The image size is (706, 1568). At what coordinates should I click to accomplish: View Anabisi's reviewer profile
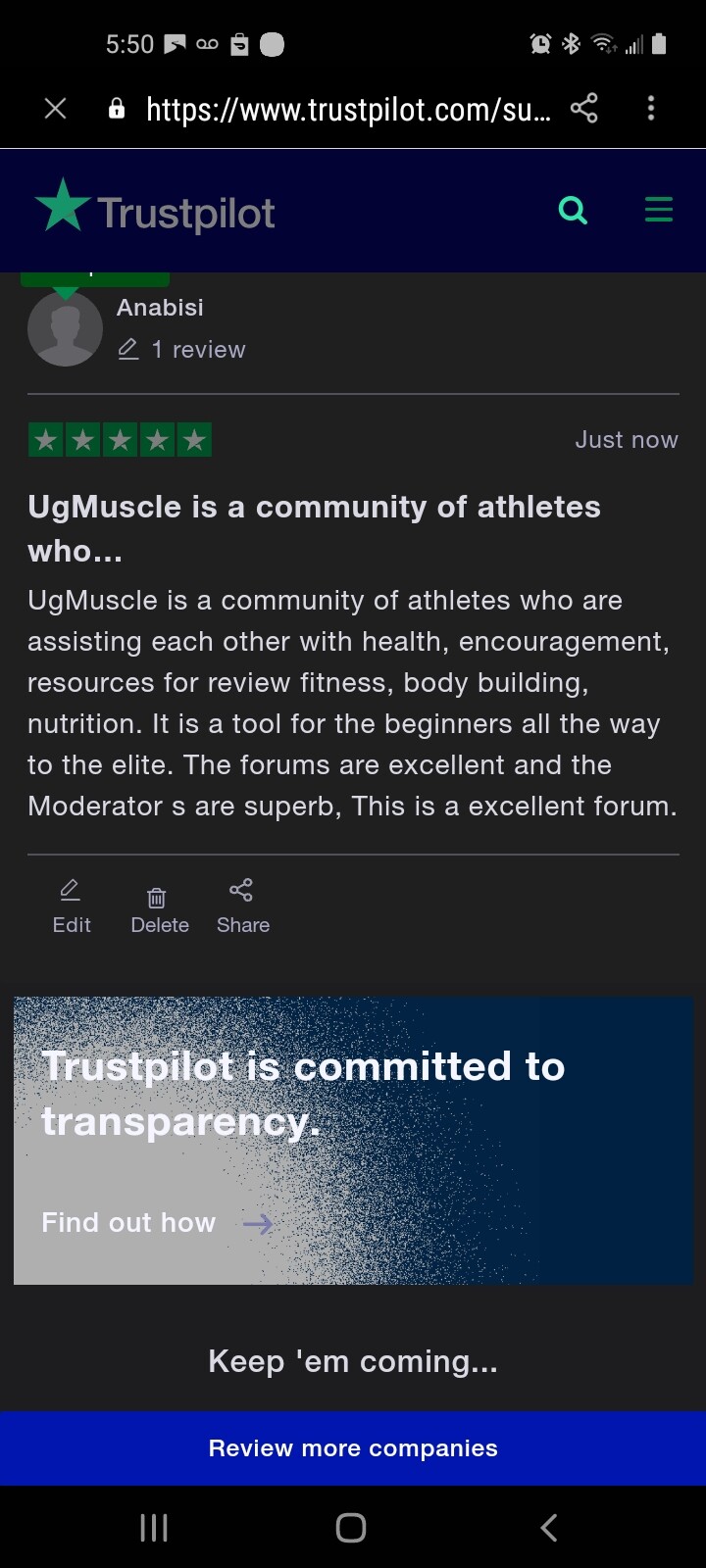pyautogui.click(x=160, y=308)
